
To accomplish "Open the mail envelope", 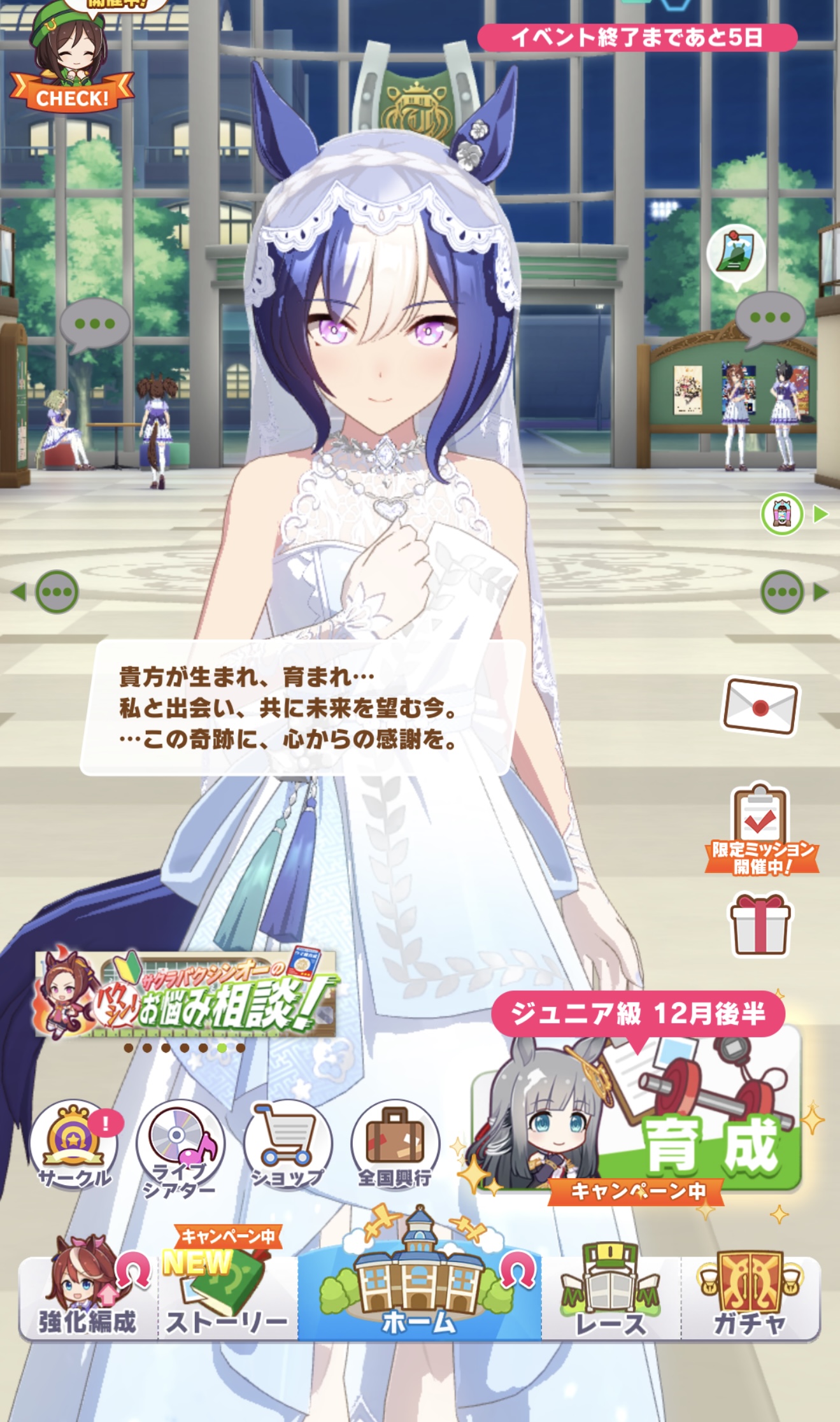I will point(760,707).
